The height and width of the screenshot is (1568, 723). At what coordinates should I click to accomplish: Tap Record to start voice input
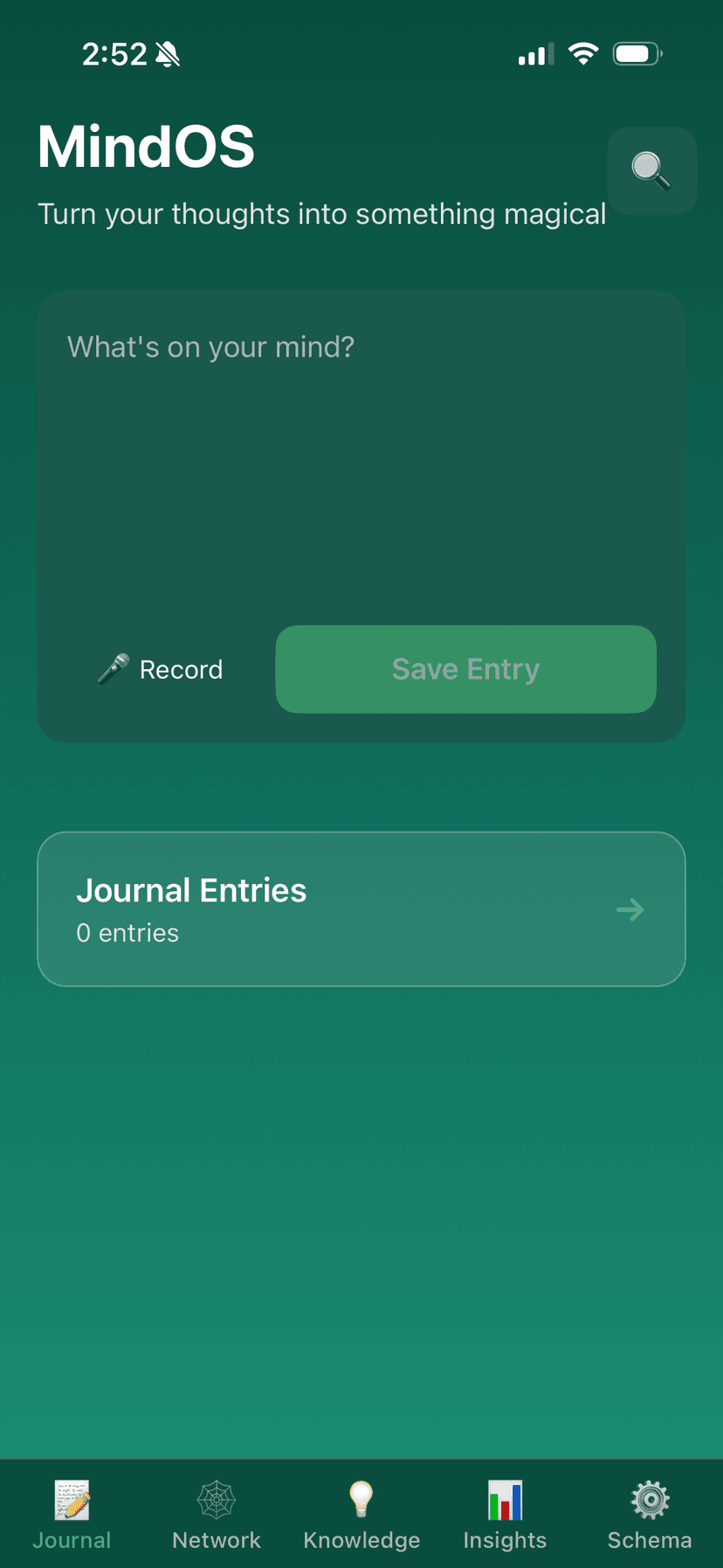click(161, 669)
